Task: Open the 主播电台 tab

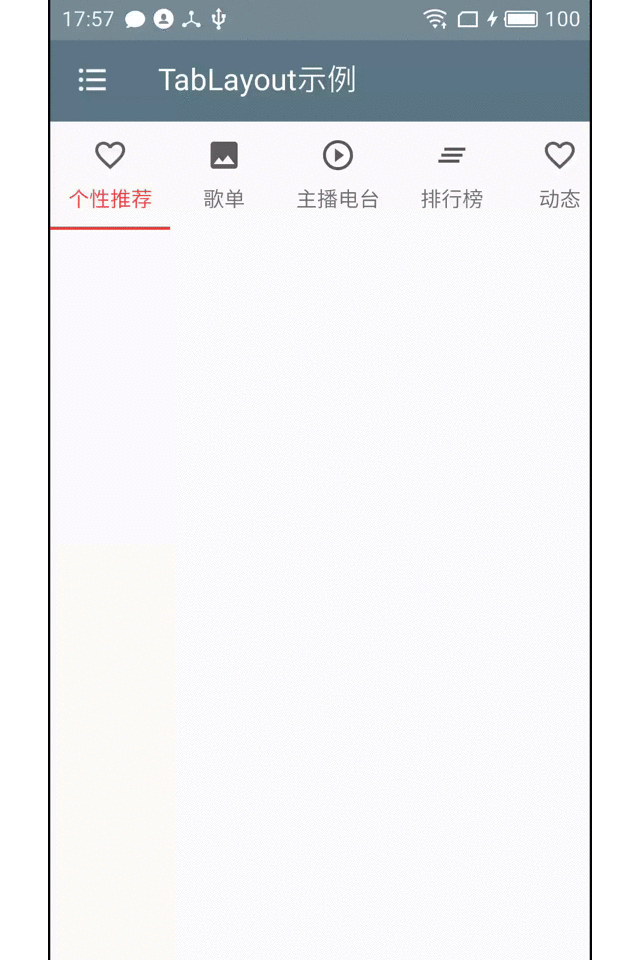Action: click(338, 177)
